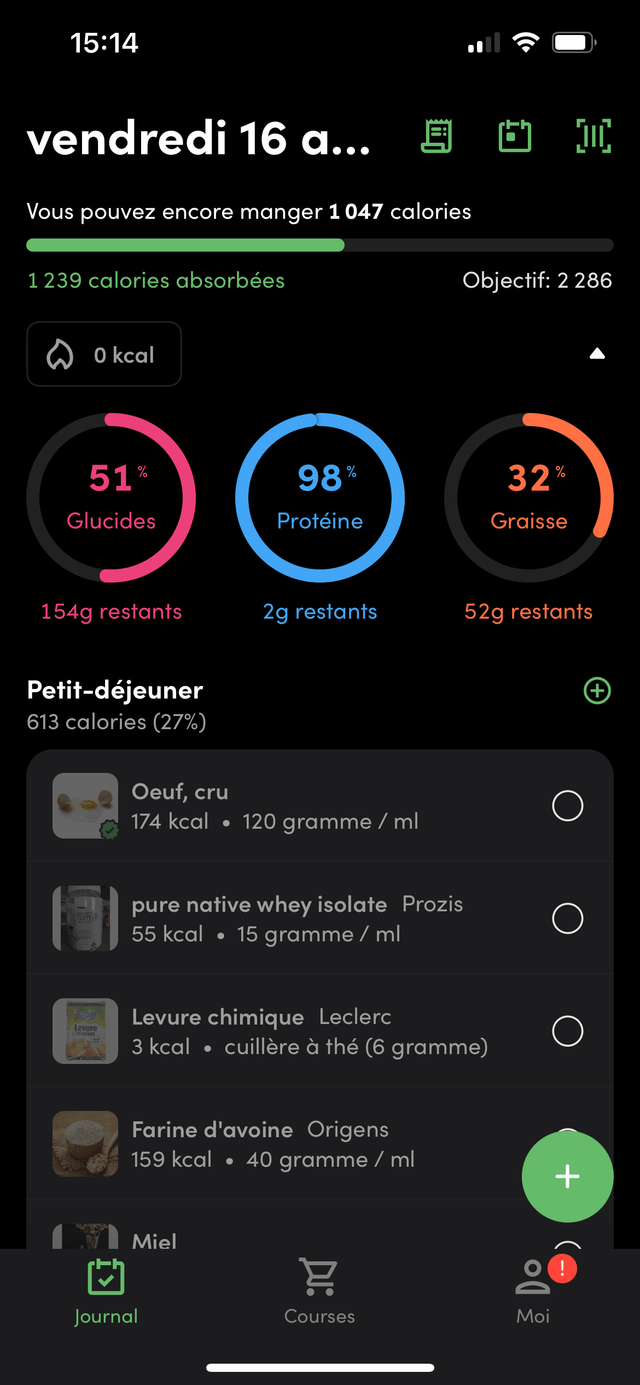Select the whey isolate circle

(567, 919)
